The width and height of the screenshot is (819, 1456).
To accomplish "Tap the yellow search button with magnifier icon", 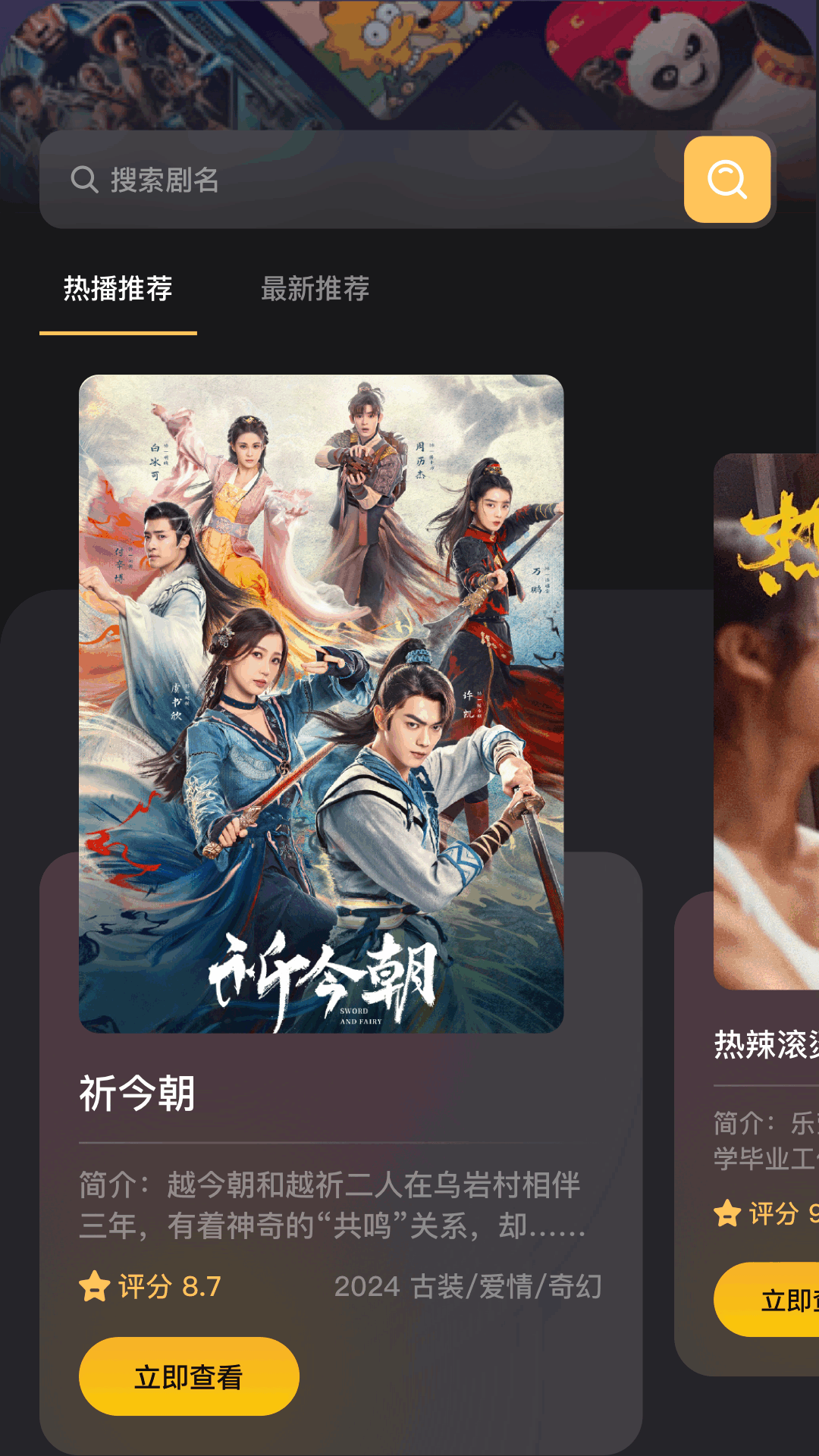I will [727, 180].
